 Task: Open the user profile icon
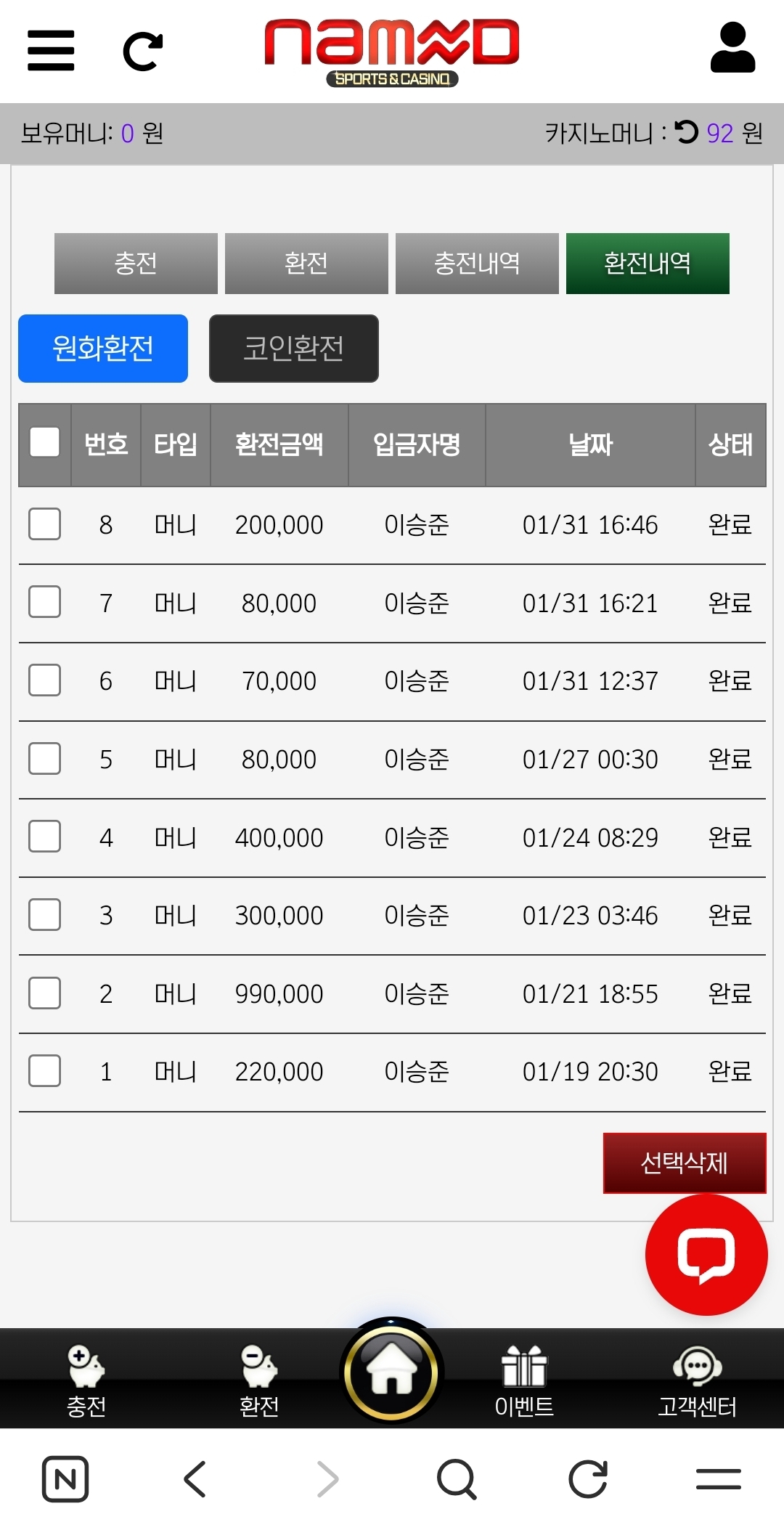(733, 49)
